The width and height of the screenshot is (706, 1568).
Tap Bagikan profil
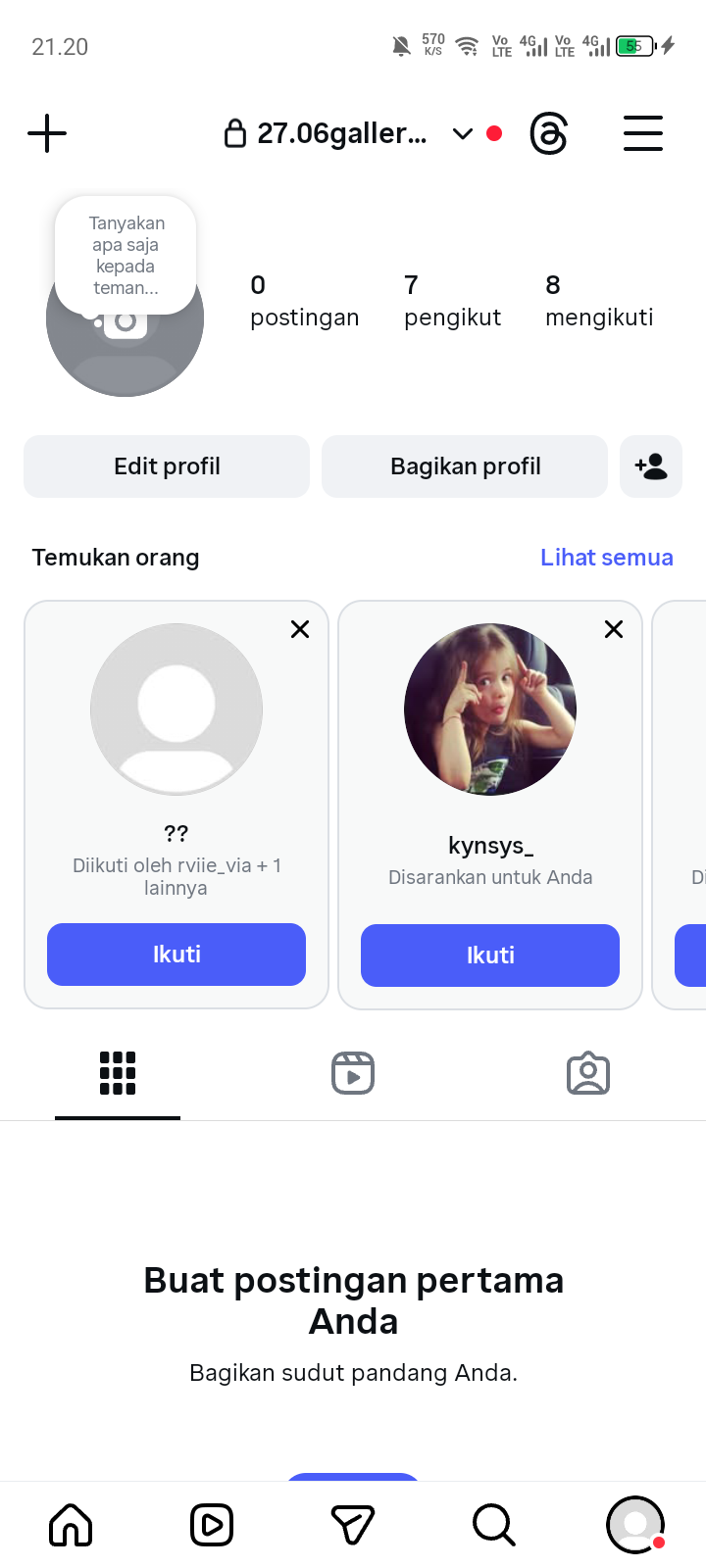[465, 466]
